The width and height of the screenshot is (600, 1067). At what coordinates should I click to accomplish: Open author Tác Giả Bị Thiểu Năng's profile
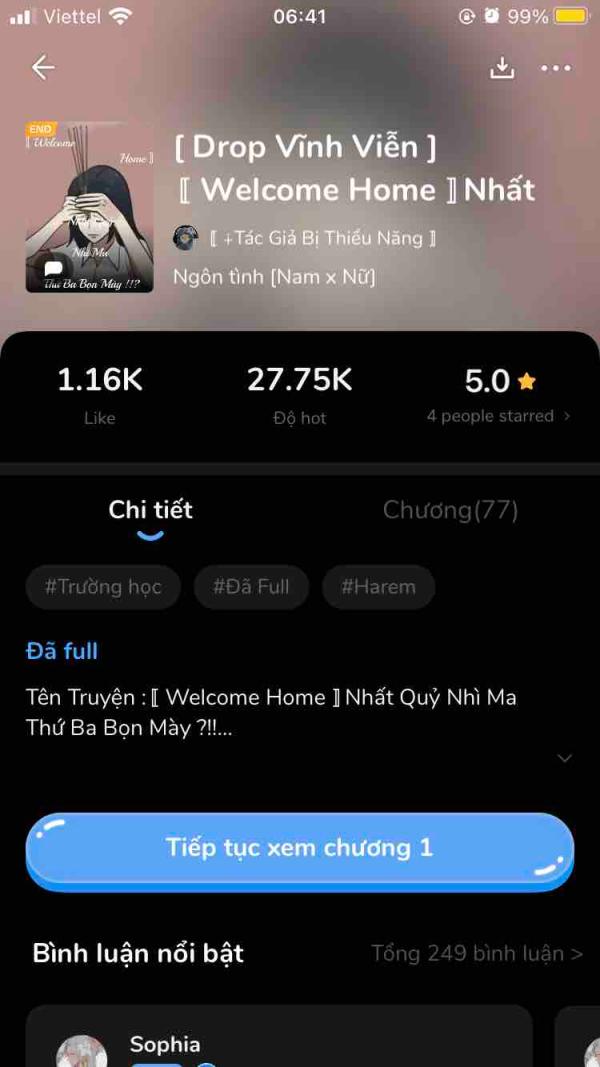pos(304,238)
